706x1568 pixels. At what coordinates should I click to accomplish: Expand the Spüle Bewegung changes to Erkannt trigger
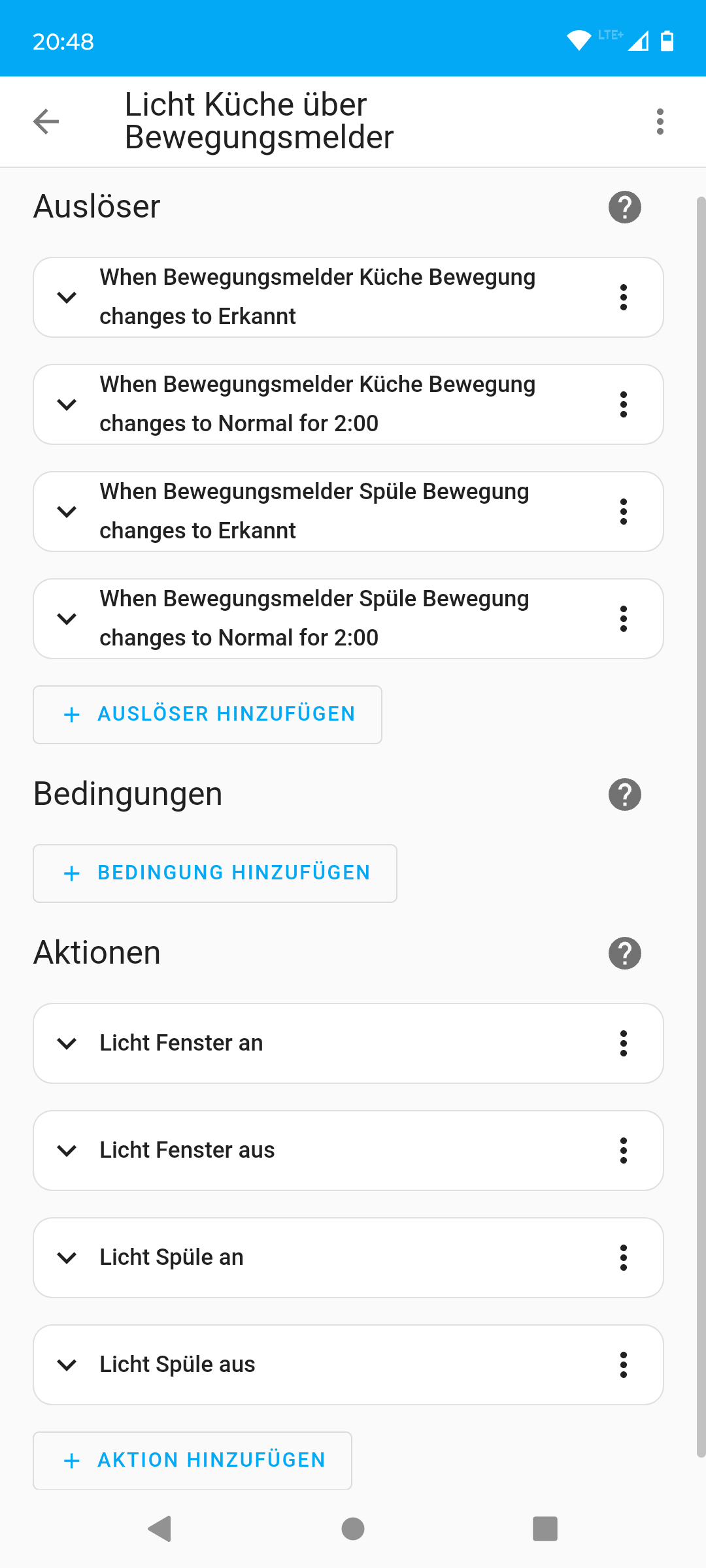point(67,512)
